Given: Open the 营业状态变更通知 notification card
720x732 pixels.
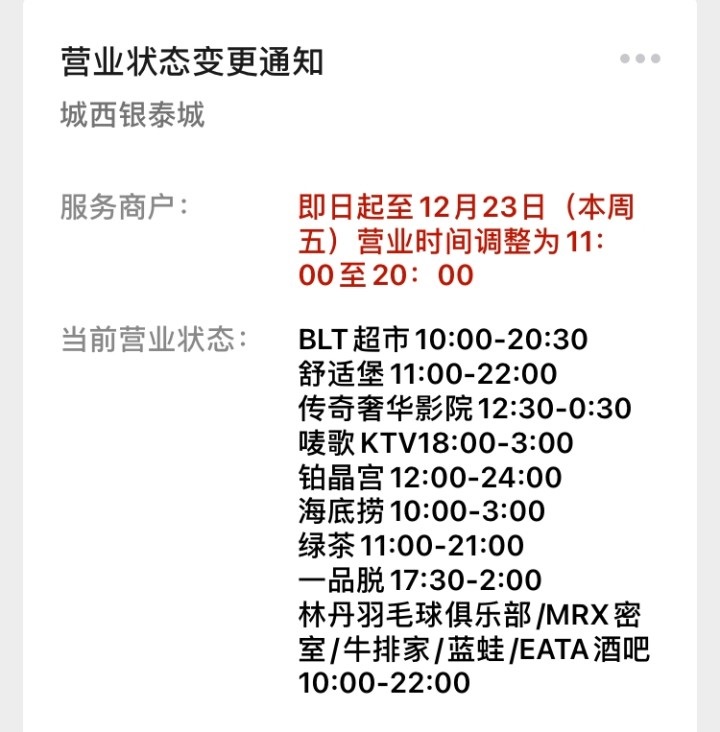Looking at the screenshot, I should 192,61.
